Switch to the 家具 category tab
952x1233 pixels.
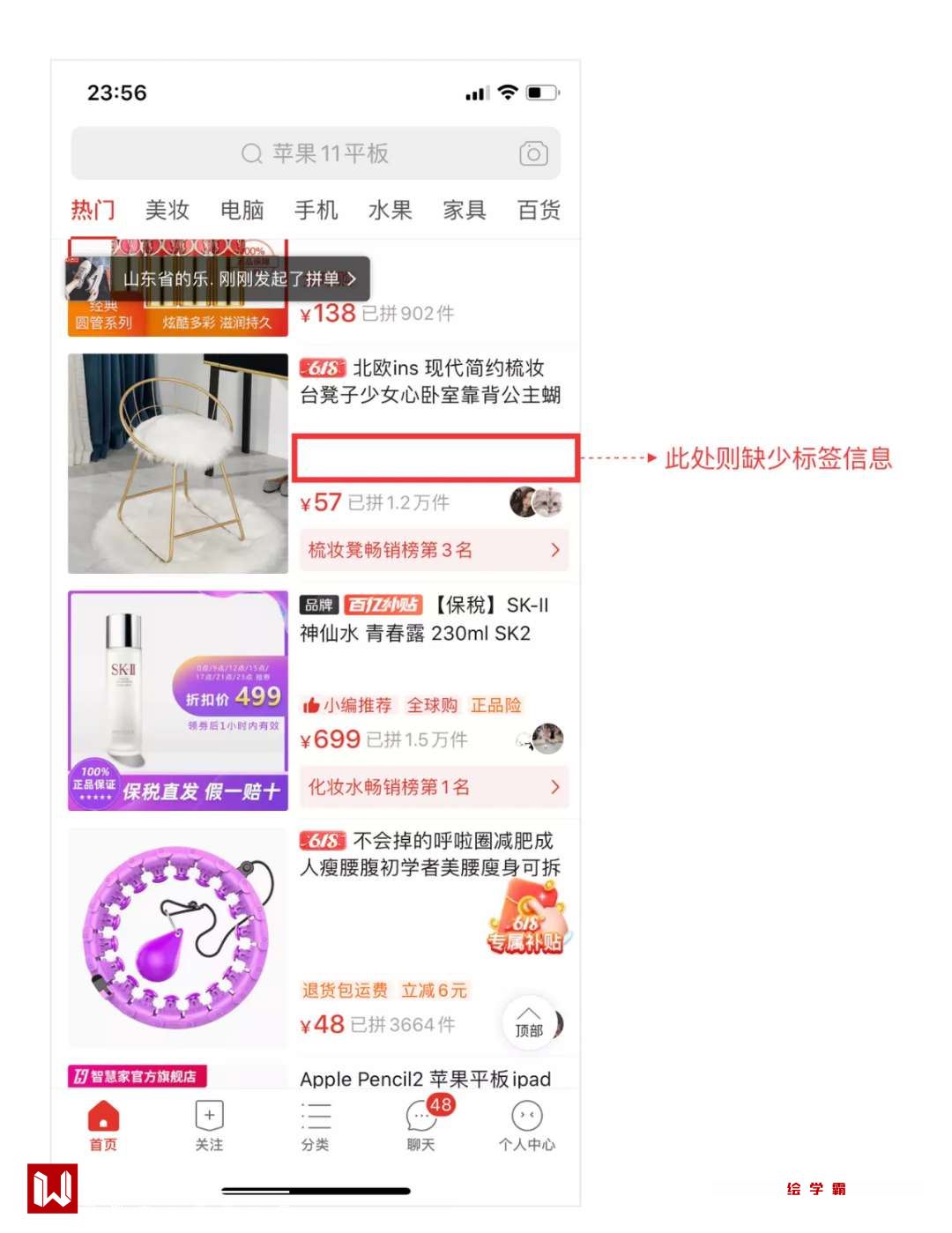[465, 210]
